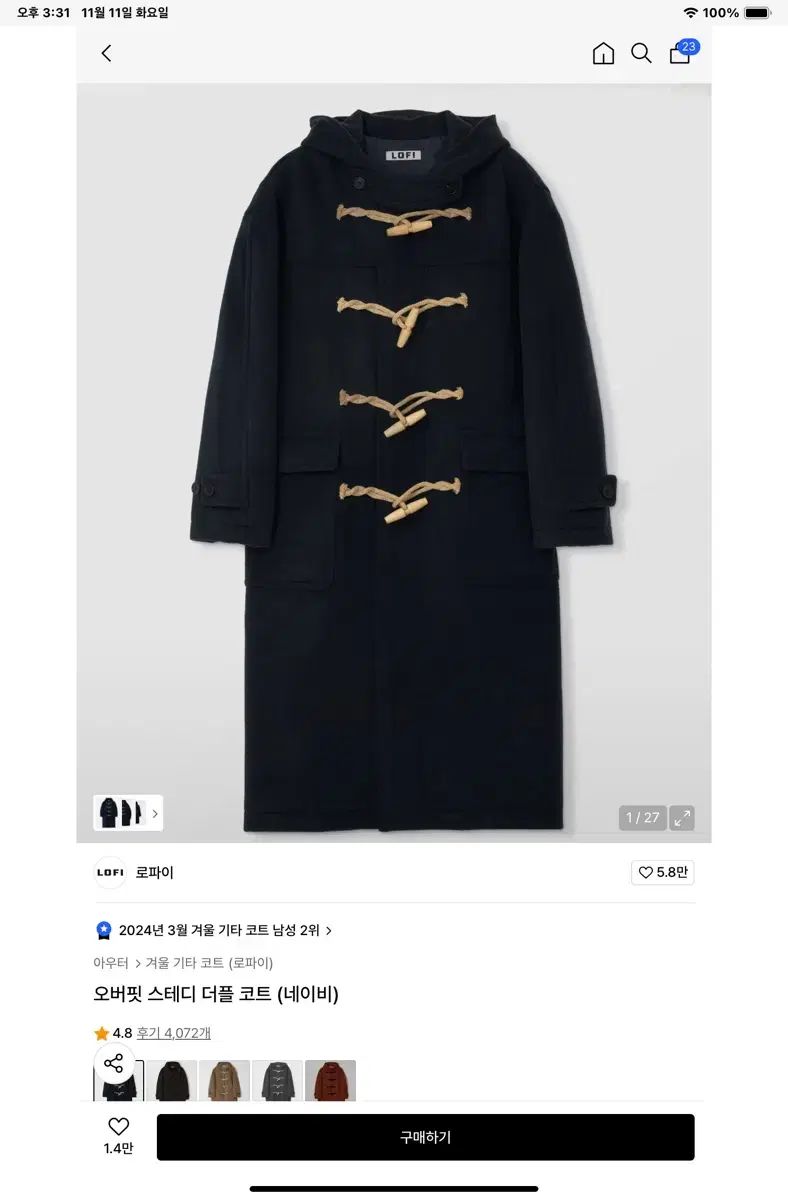The width and height of the screenshot is (788, 1200).
Task: Share this duffle coat product
Action: tap(114, 1063)
